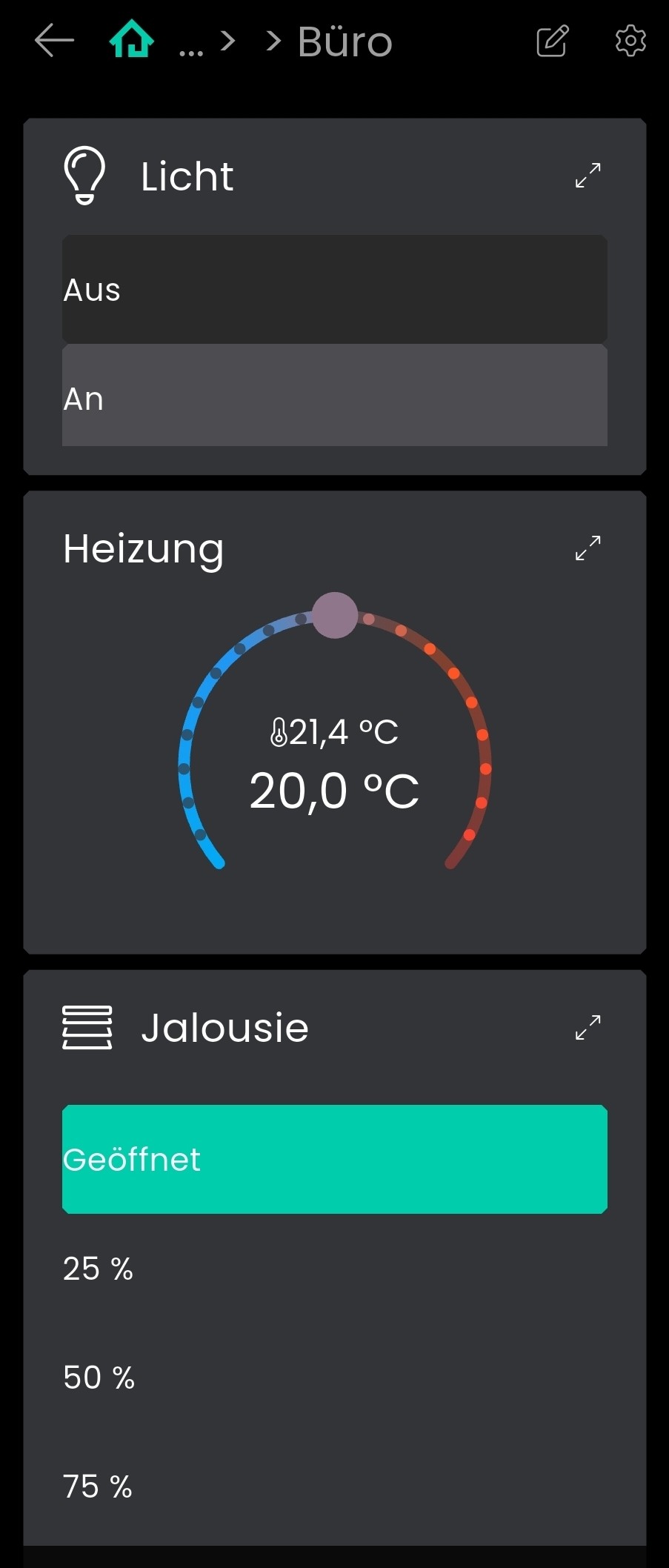Open the edit pencil icon

pyautogui.click(x=553, y=41)
